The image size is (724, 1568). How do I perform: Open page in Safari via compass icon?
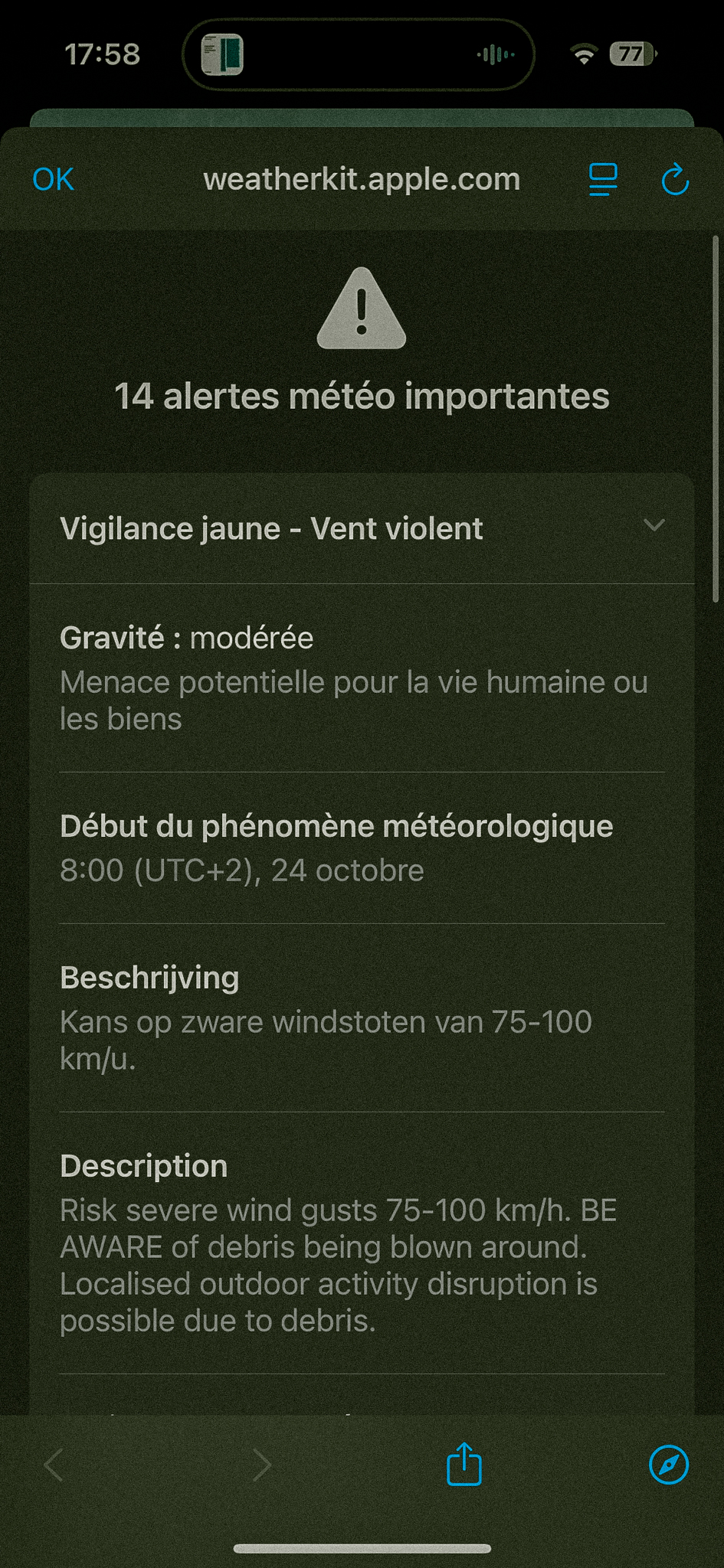[x=668, y=1465]
